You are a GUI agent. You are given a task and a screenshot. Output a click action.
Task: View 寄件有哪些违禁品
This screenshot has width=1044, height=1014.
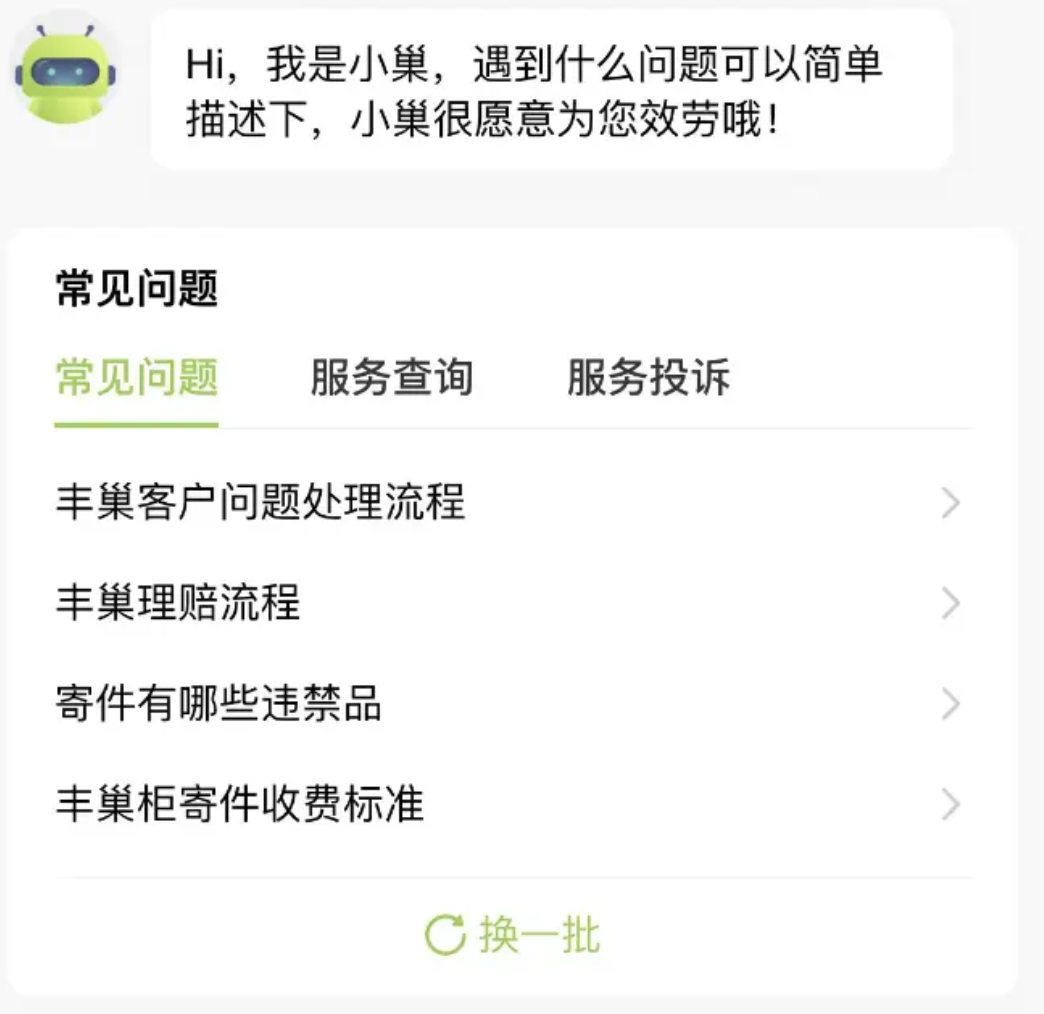click(x=218, y=704)
